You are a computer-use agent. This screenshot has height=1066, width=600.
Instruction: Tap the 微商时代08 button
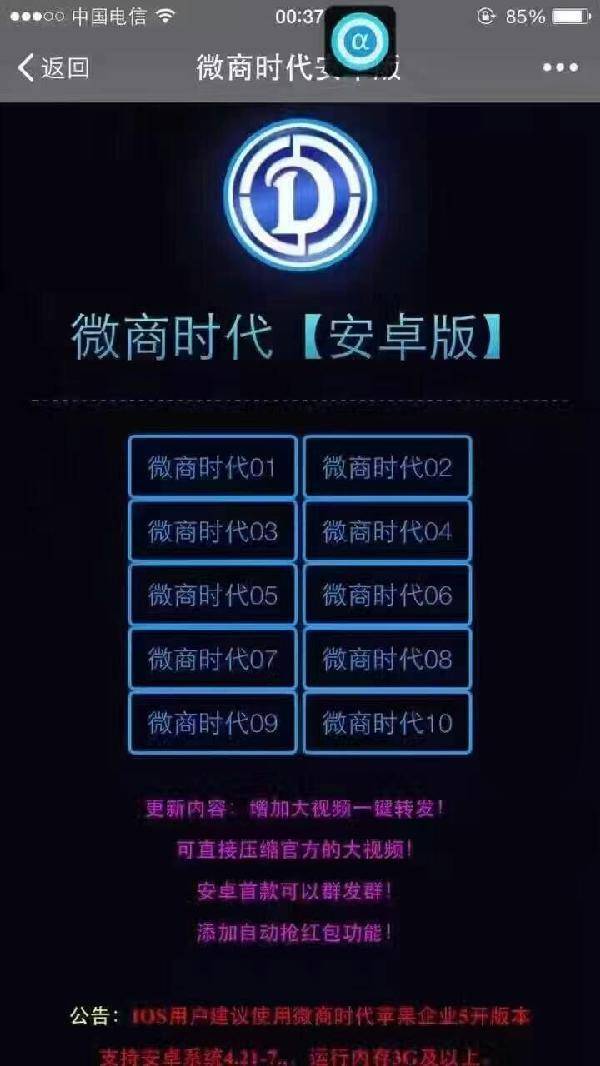[387, 659]
